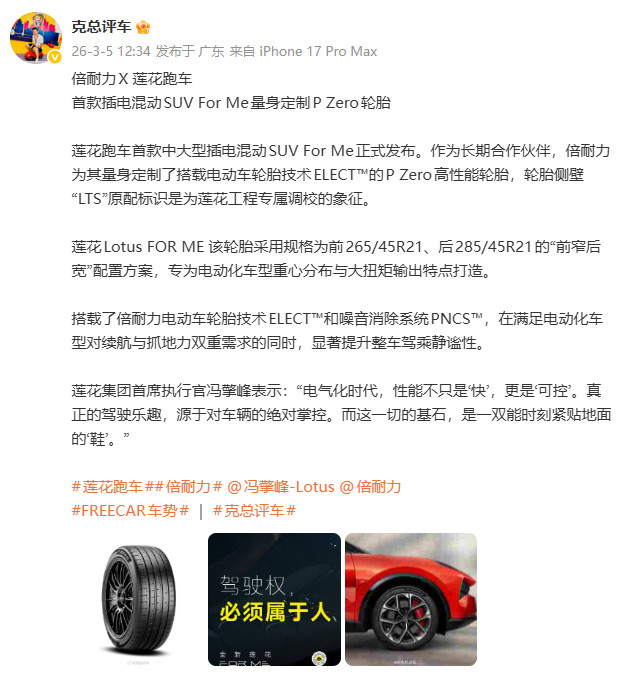Open the #克总评车# hashtag

pyautogui.click(x=254, y=511)
